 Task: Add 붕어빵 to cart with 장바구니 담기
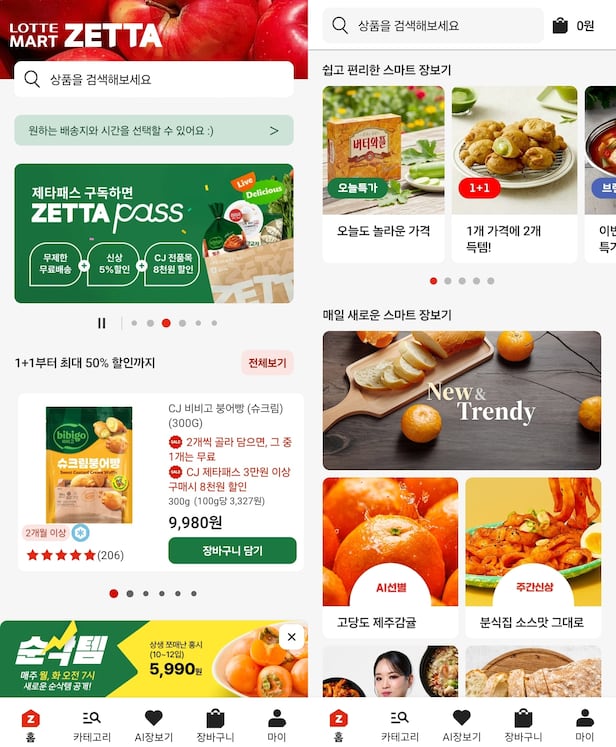coord(232,550)
